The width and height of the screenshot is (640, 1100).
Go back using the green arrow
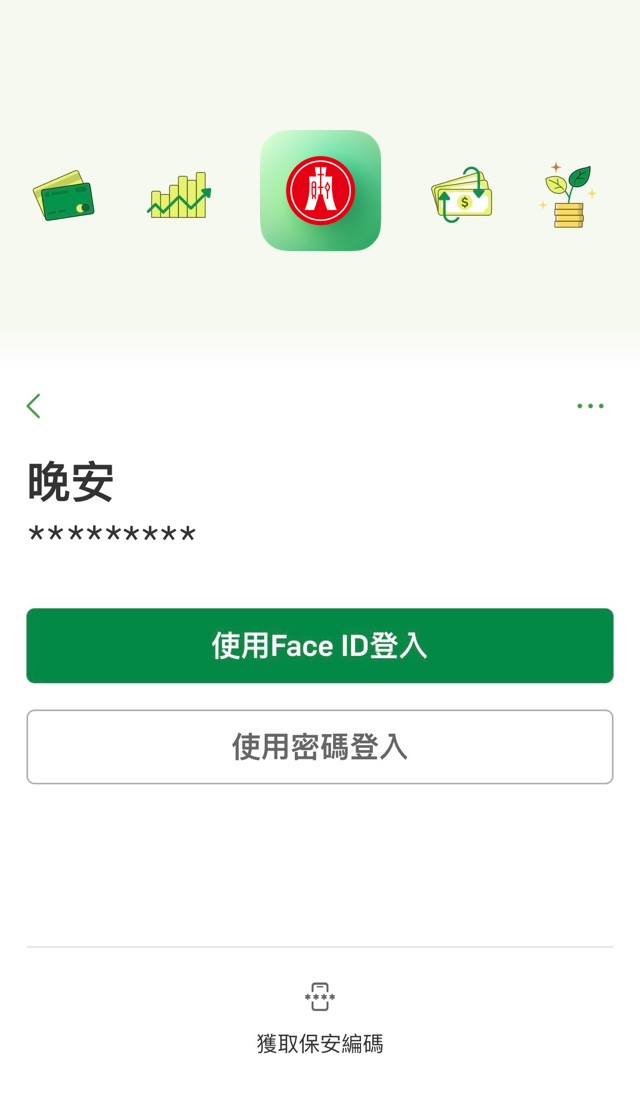[34, 406]
